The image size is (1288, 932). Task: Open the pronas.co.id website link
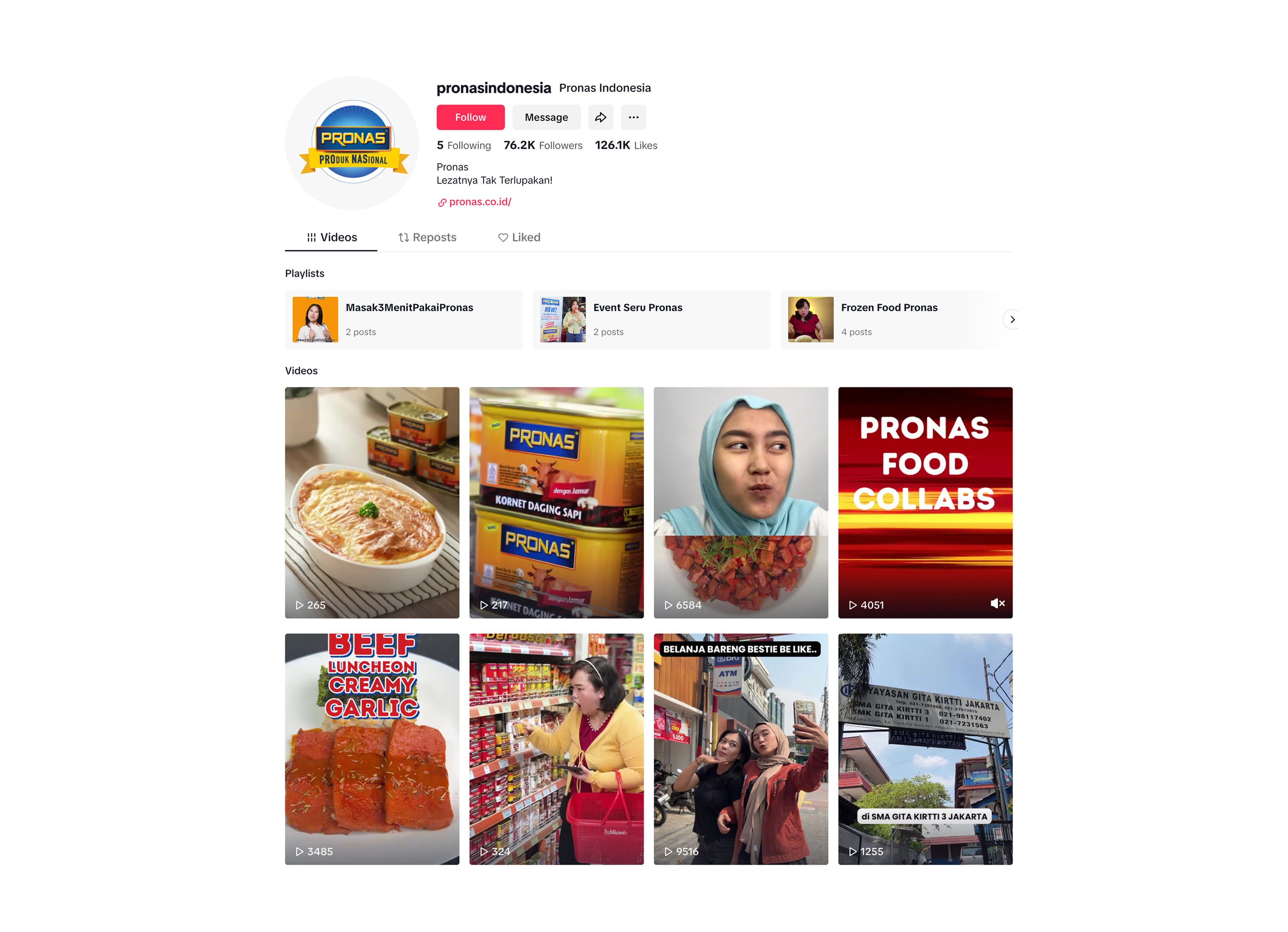point(479,202)
